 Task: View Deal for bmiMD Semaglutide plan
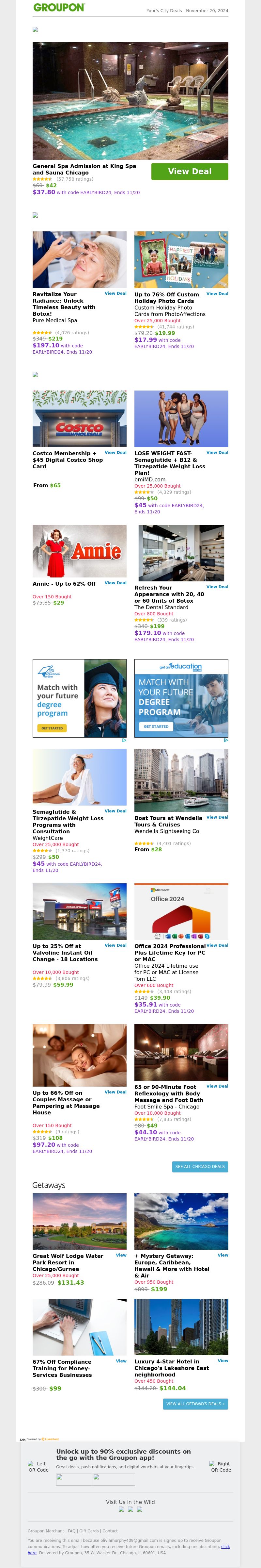pos(217,452)
